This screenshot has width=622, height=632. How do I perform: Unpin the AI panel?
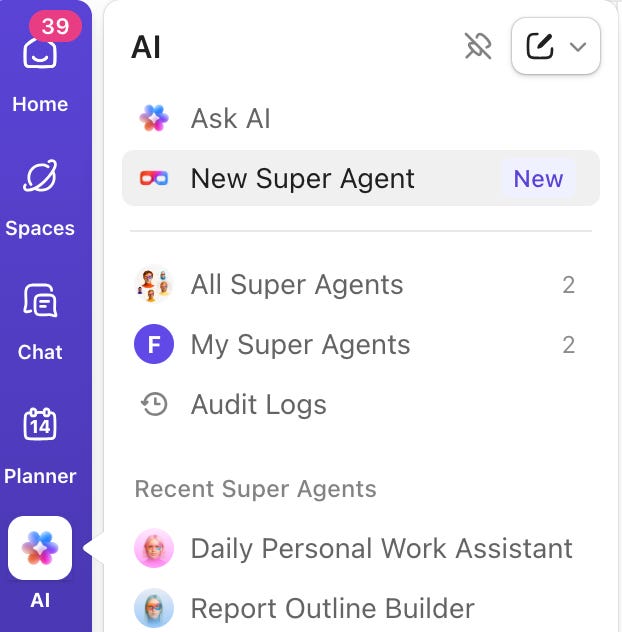click(x=478, y=46)
